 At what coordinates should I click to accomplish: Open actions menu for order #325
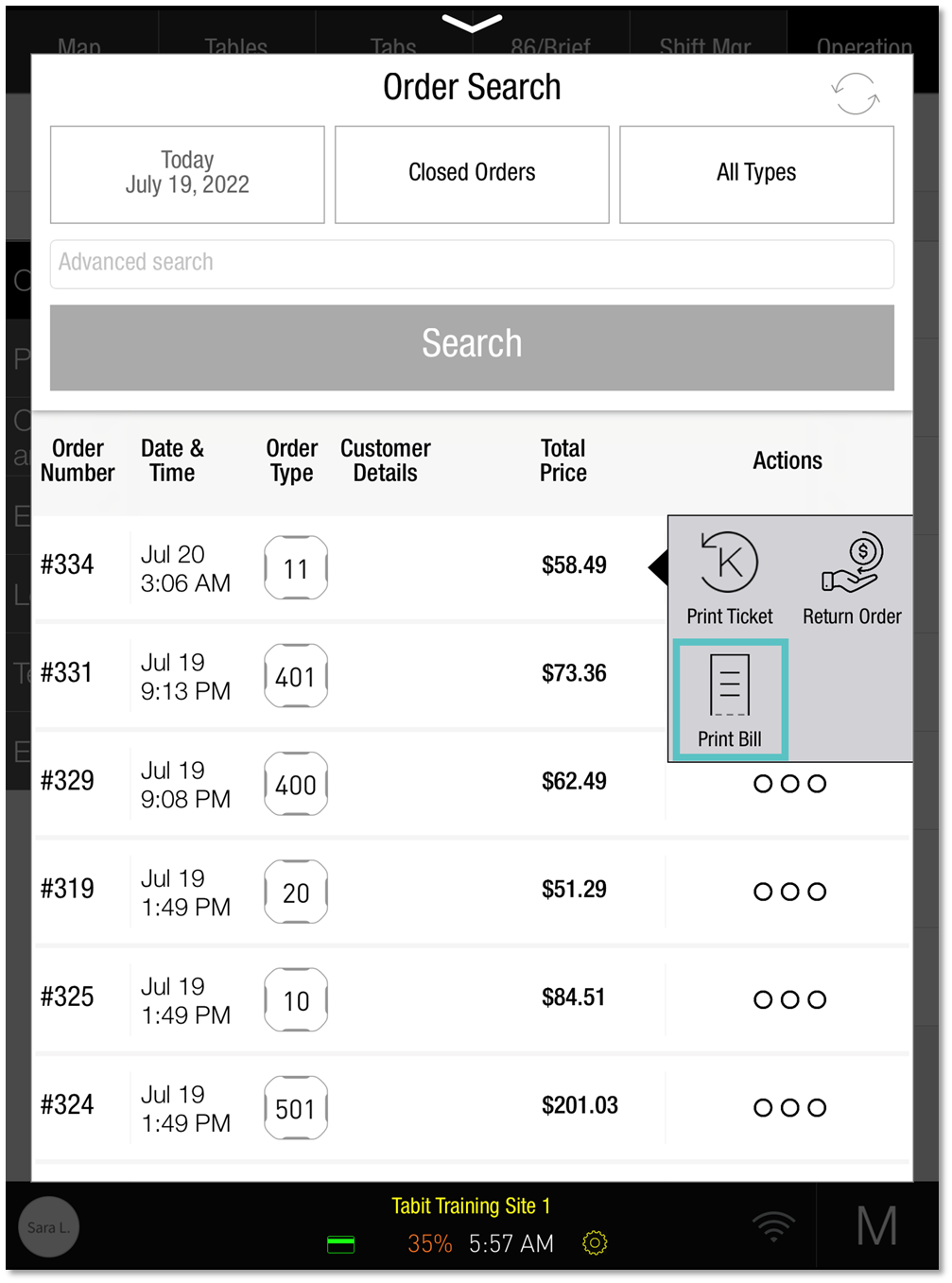click(789, 999)
